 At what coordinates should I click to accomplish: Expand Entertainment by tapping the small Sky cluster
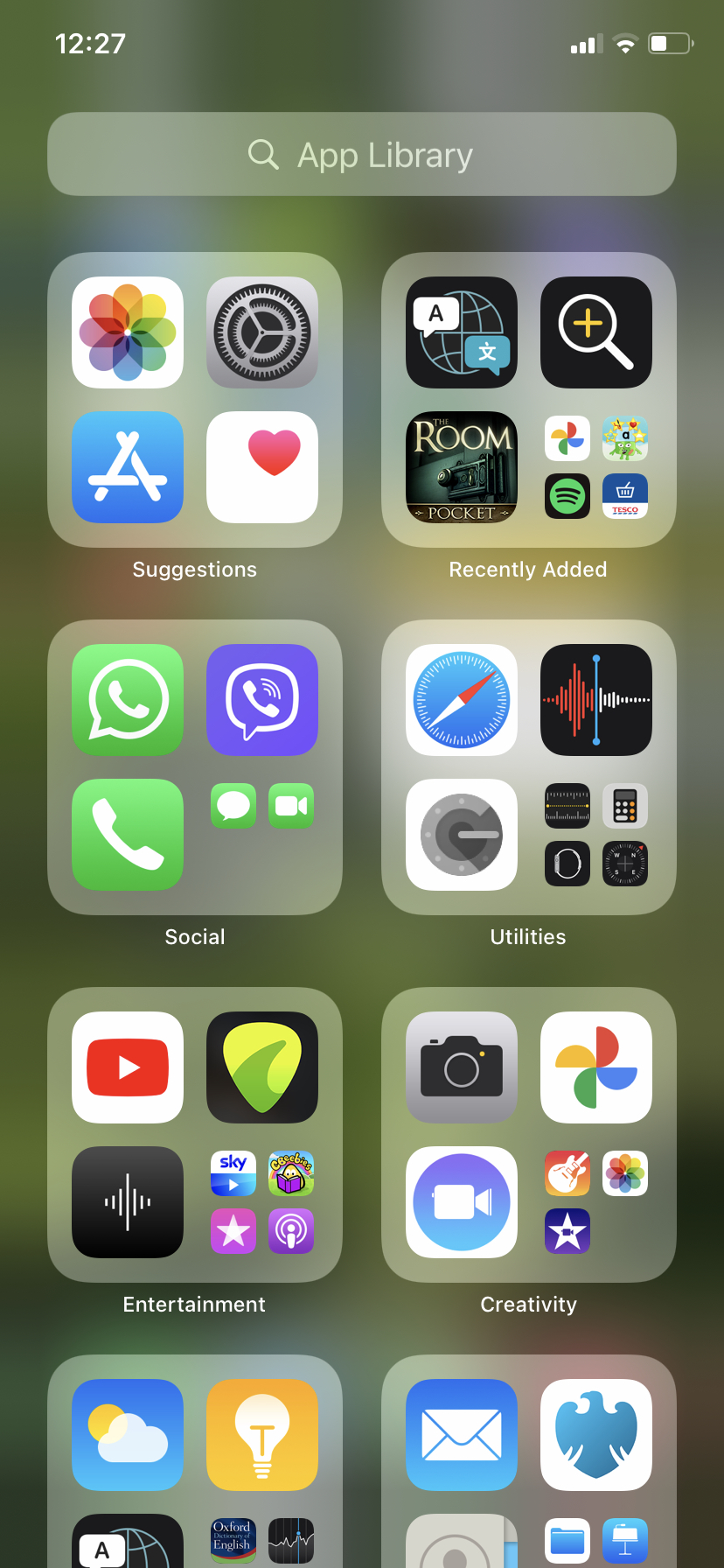(261, 1201)
